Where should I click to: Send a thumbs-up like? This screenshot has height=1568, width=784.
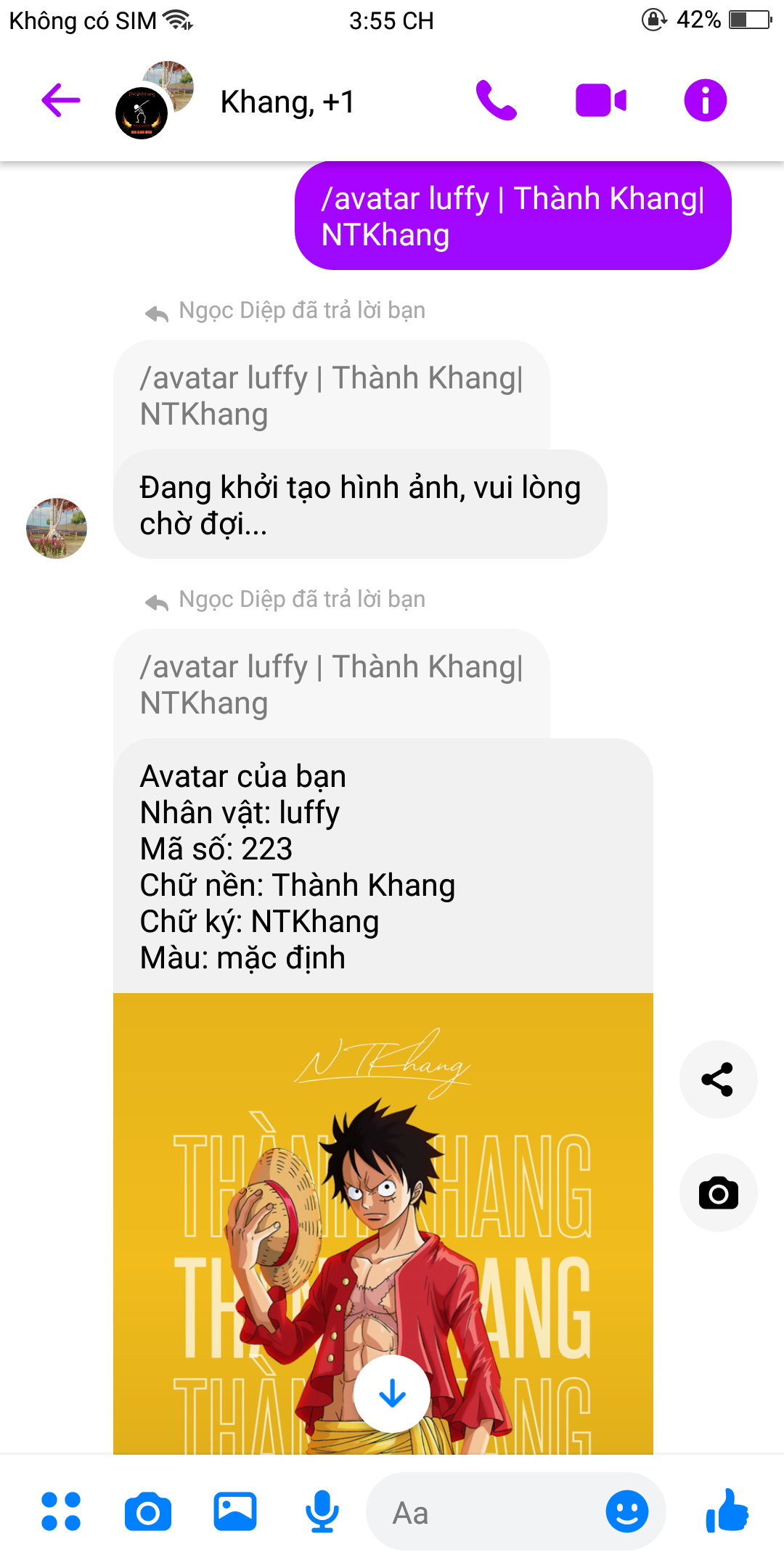727,1511
